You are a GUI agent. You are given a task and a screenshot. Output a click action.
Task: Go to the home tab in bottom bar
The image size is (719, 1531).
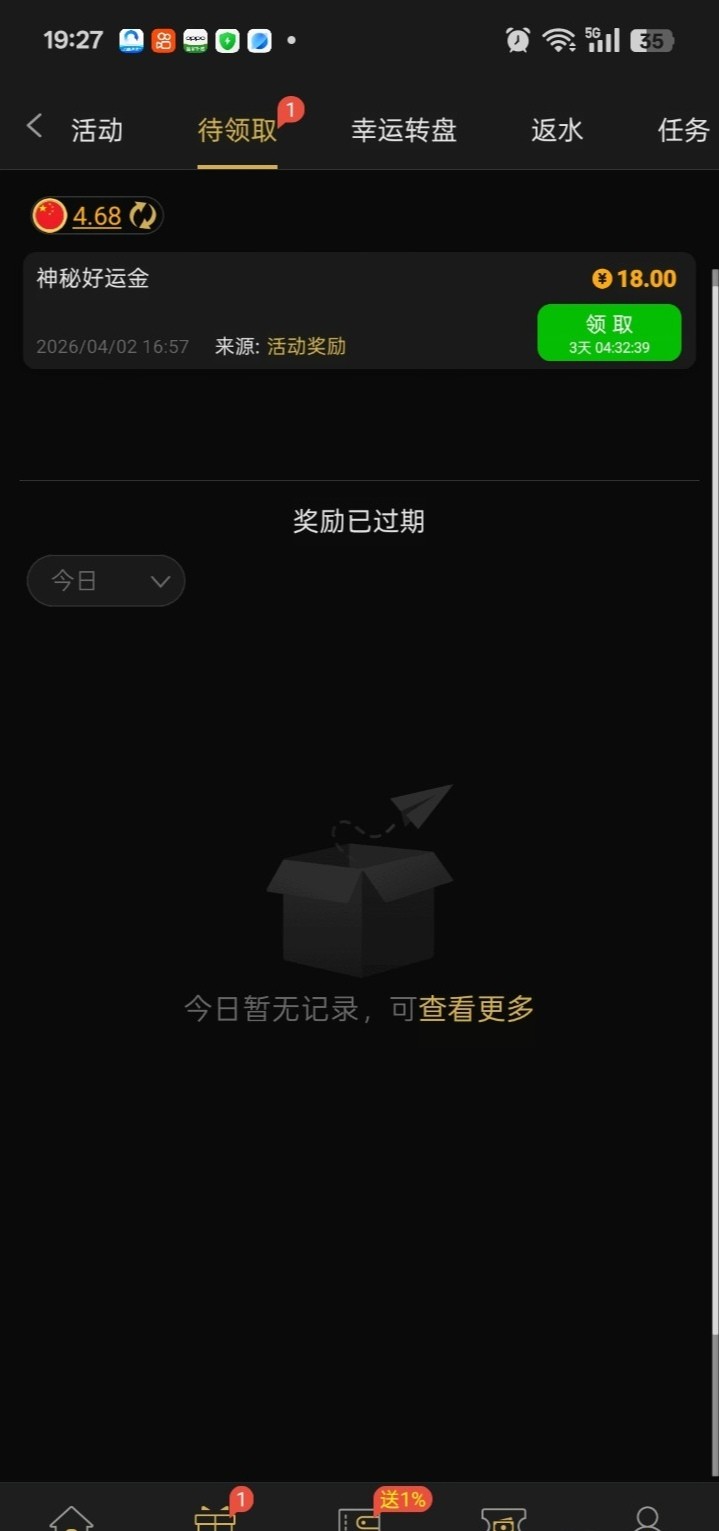point(71,1517)
